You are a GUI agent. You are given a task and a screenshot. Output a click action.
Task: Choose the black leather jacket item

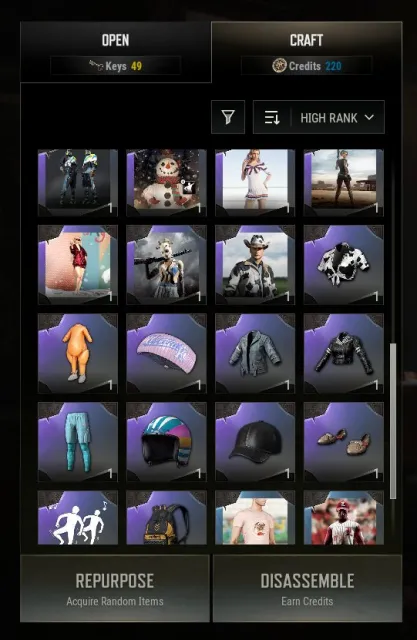[x=344, y=353]
